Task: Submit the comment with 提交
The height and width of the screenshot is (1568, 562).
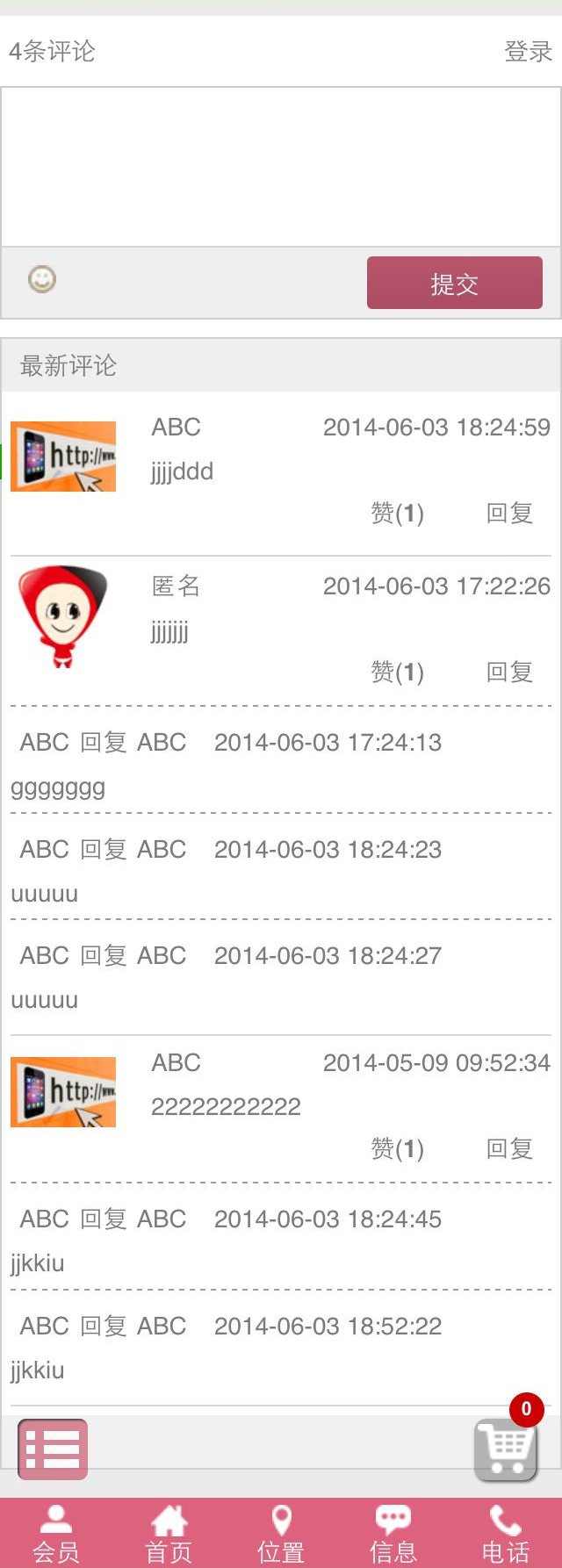Action: coord(454,283)
